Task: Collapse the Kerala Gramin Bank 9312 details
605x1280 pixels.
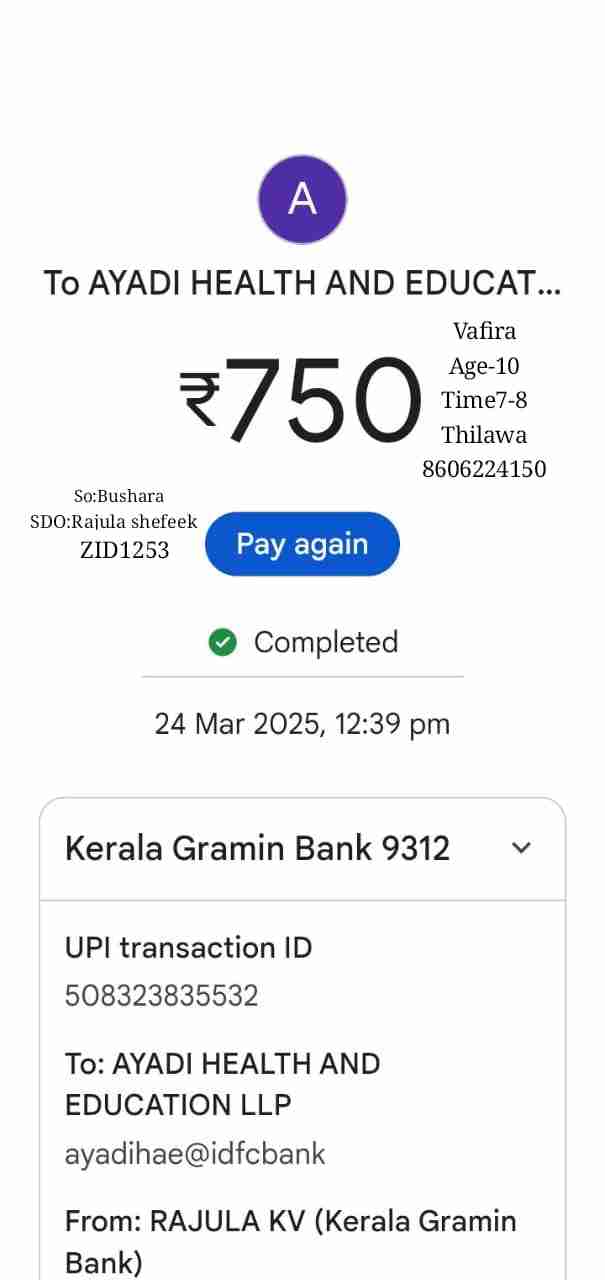Action: point(521,848)
